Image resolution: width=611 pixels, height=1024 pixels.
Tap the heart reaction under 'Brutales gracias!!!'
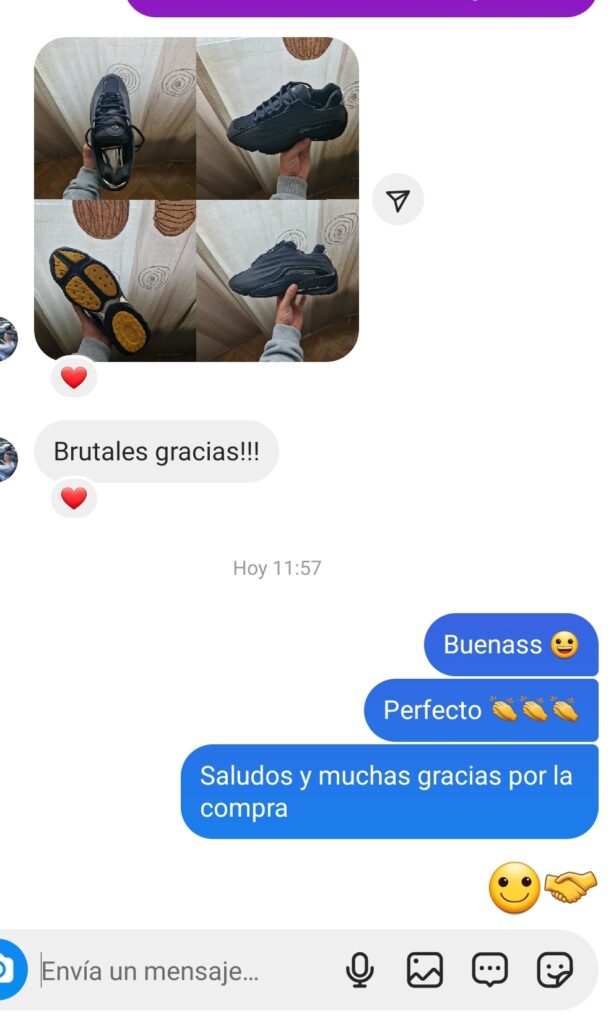[x=74, y=498]
